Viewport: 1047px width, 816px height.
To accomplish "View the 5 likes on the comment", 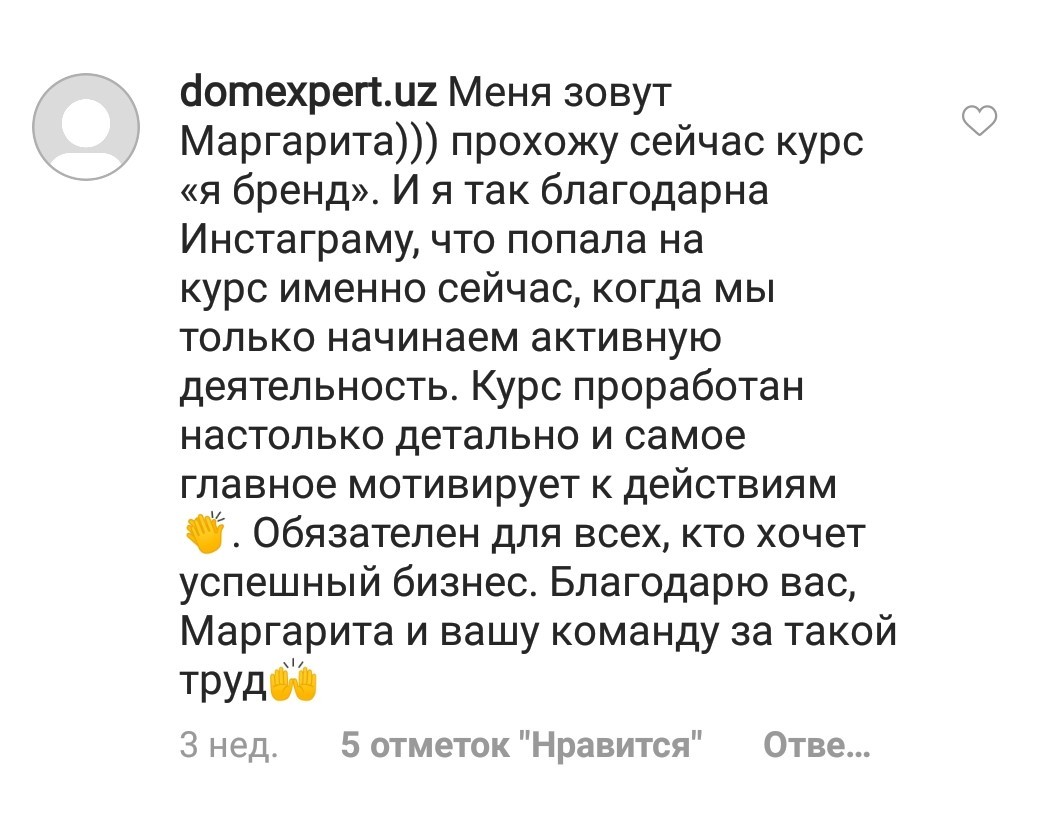I will coord(519,745).
